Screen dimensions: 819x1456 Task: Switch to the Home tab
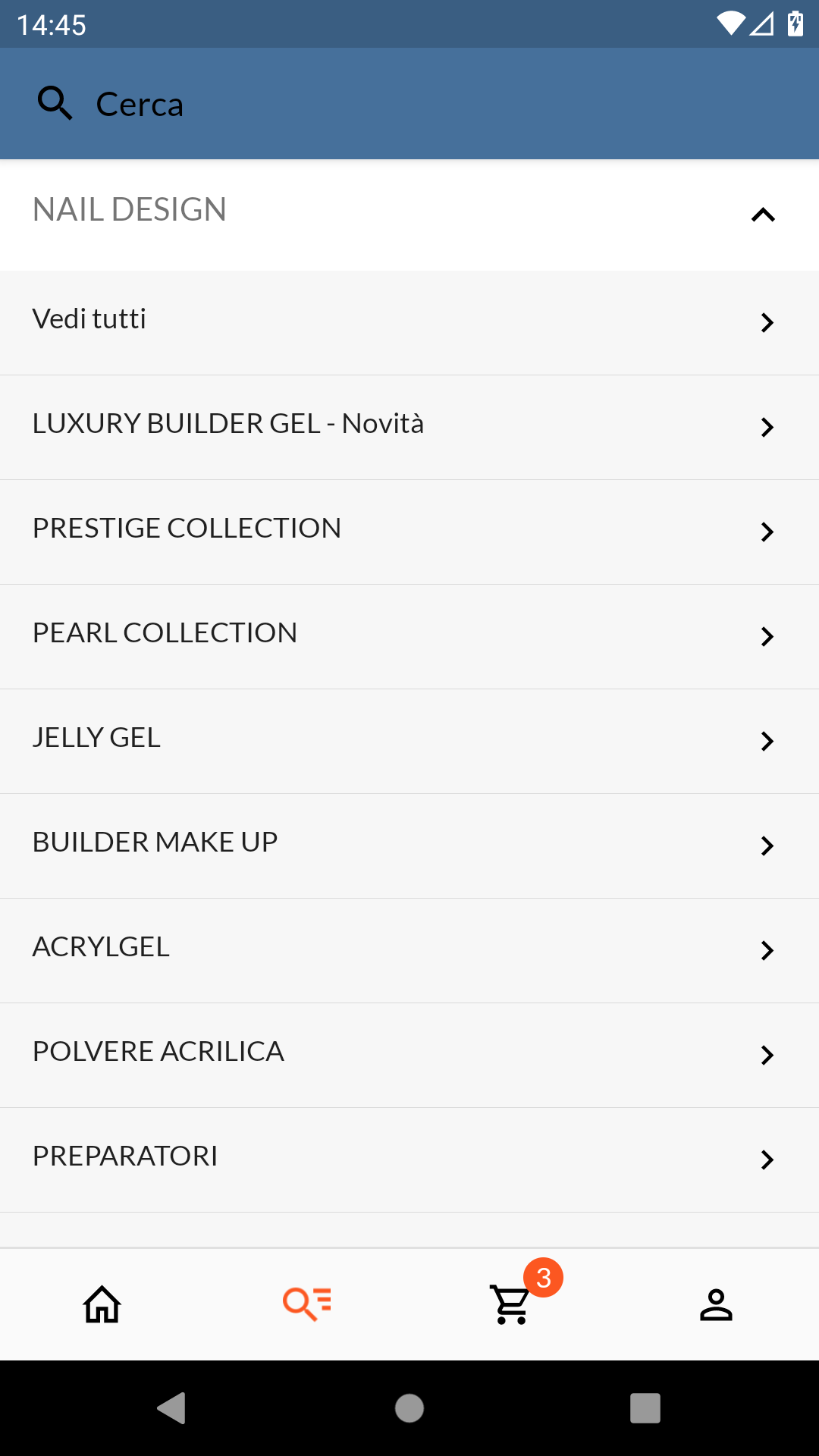pyautogui.click(x=102, y=1304)
